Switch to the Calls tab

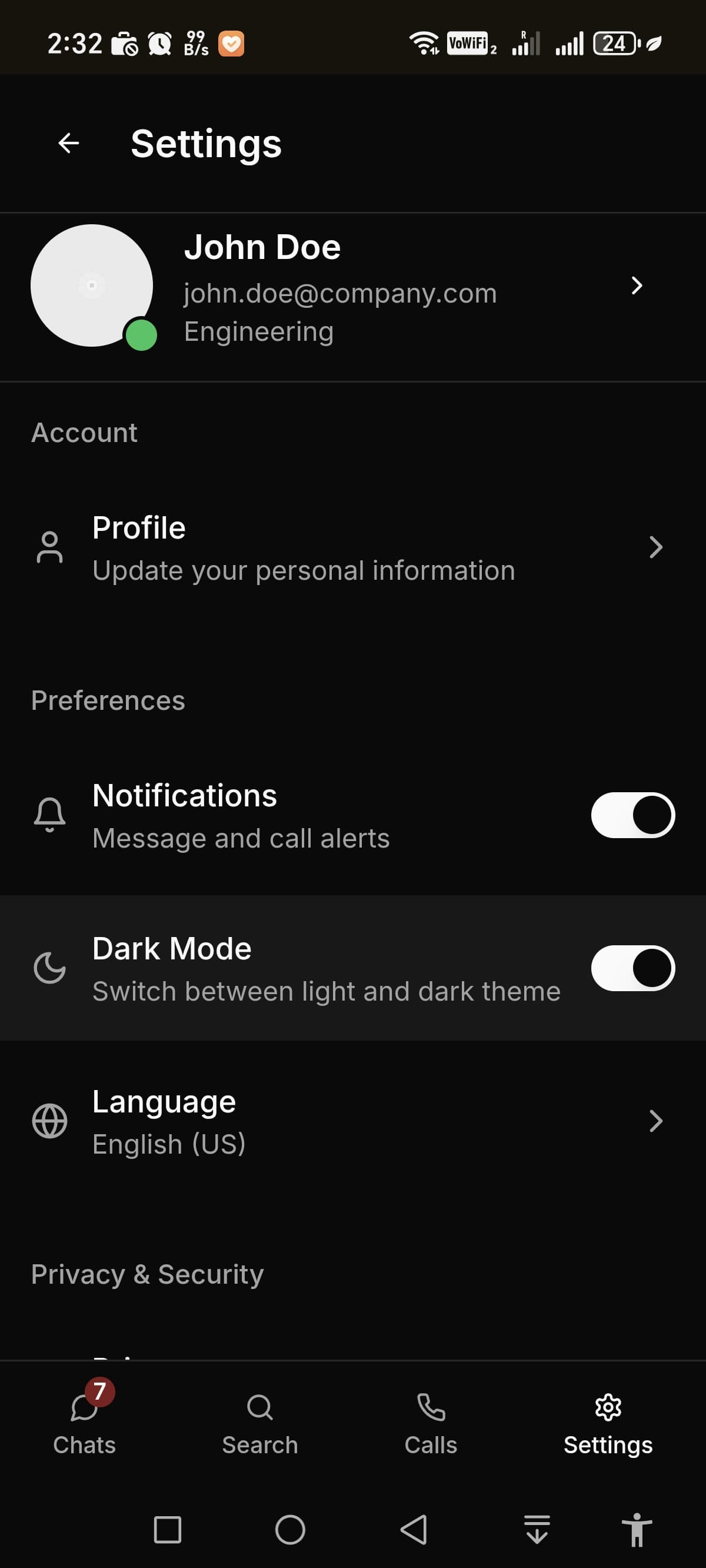[431, 1421]
